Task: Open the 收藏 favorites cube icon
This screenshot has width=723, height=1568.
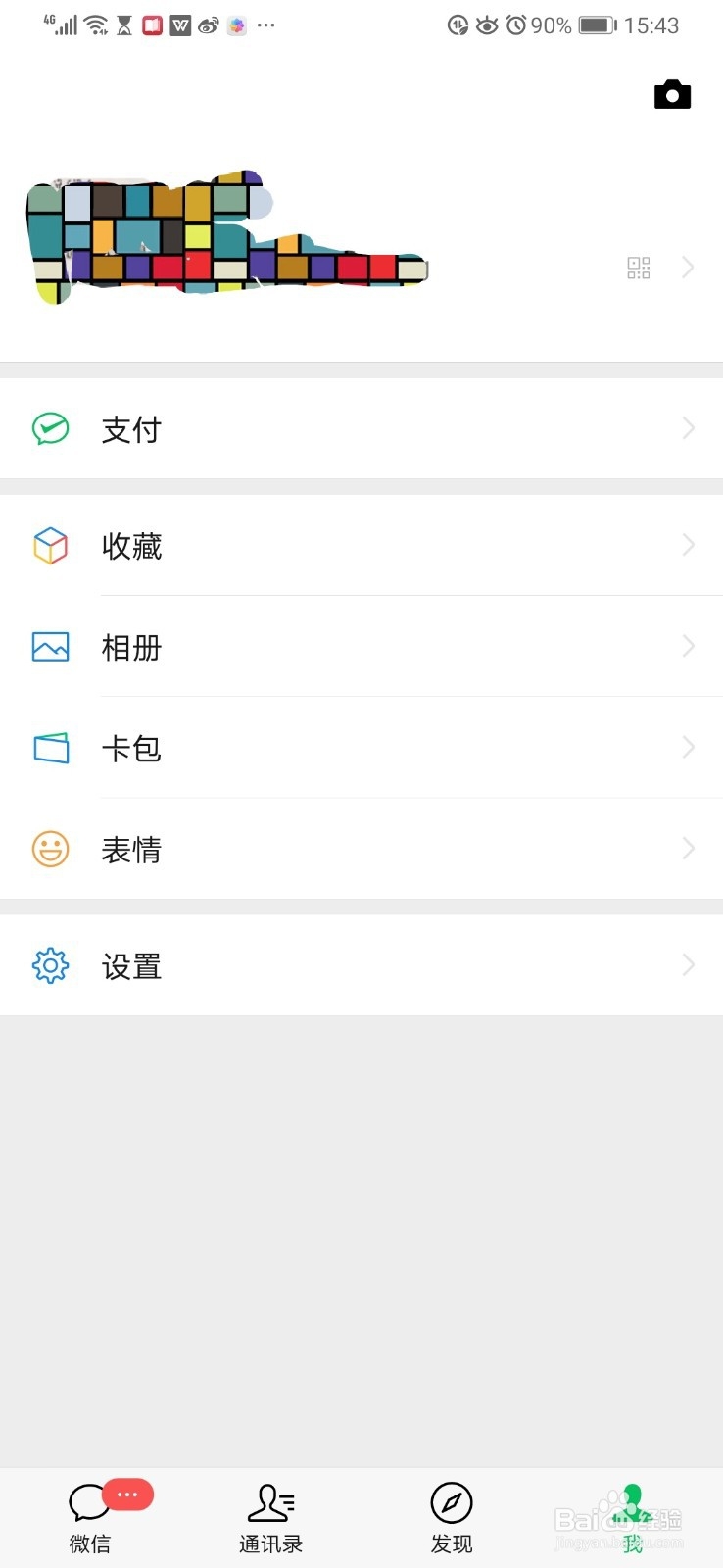Action: pyautogui.click(x=50, y=546)
